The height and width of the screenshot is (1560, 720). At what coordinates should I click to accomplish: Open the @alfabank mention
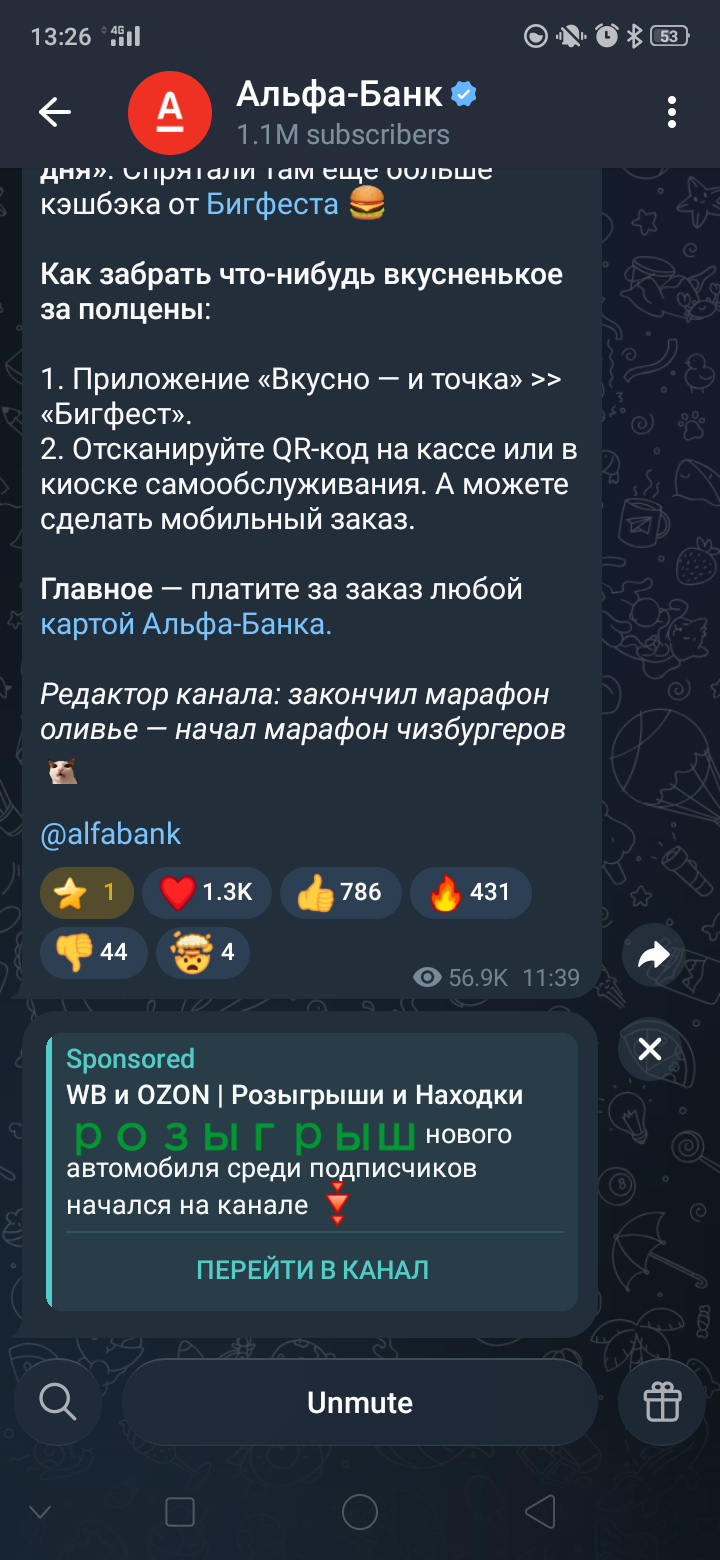pos(111,834)
